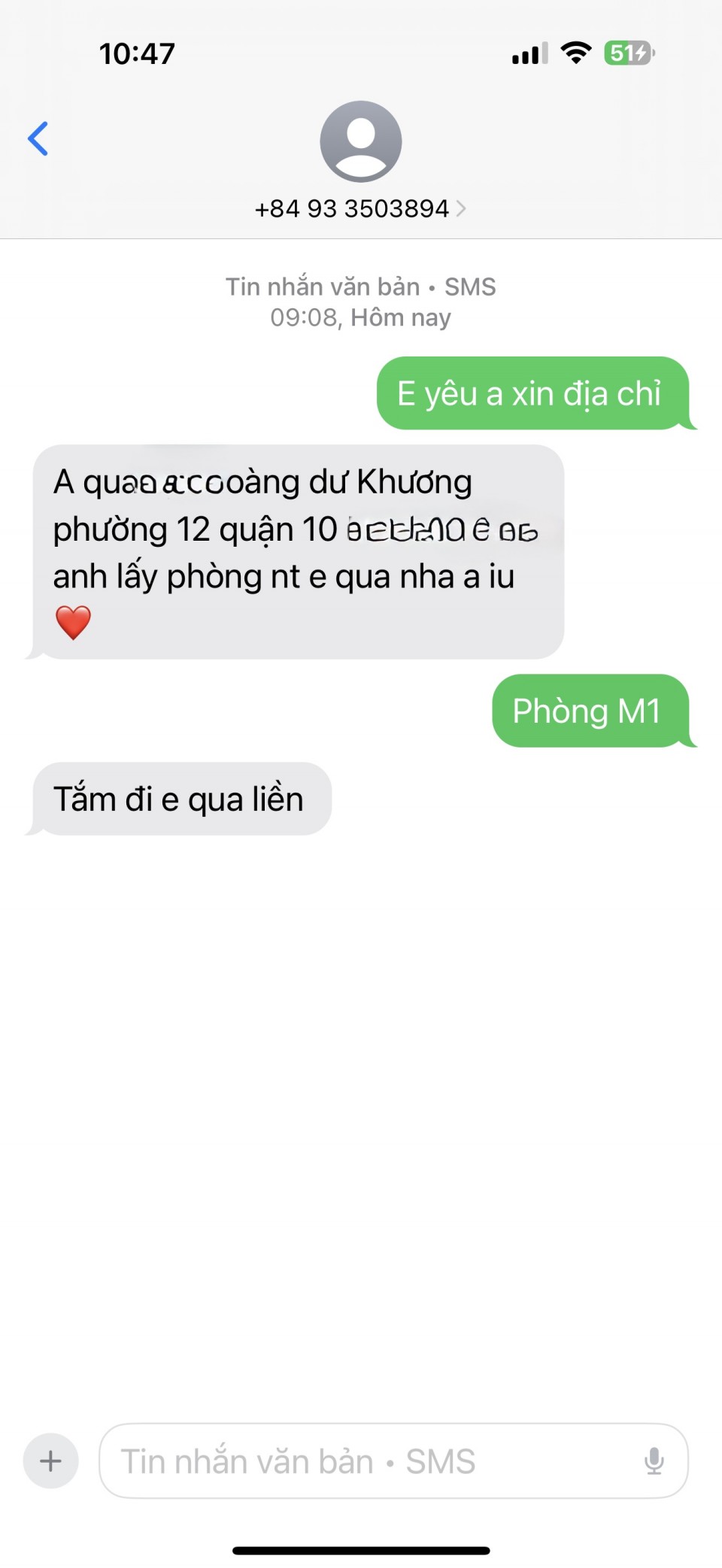Open the plus attachments menu
The width and height of the screenshot is (722, 1568).
click(x=51, y=1460)
